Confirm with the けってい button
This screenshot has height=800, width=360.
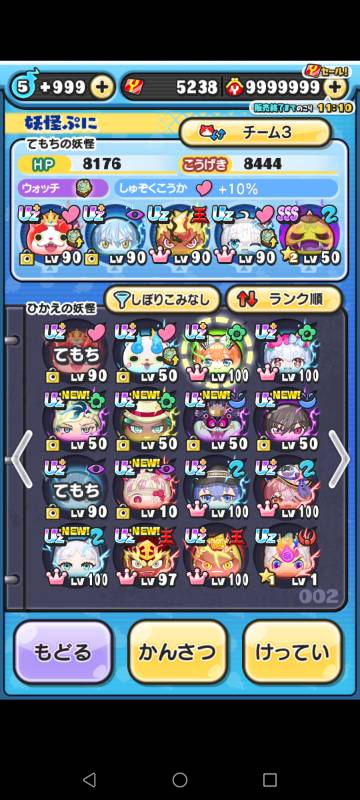tap(293, 652)
